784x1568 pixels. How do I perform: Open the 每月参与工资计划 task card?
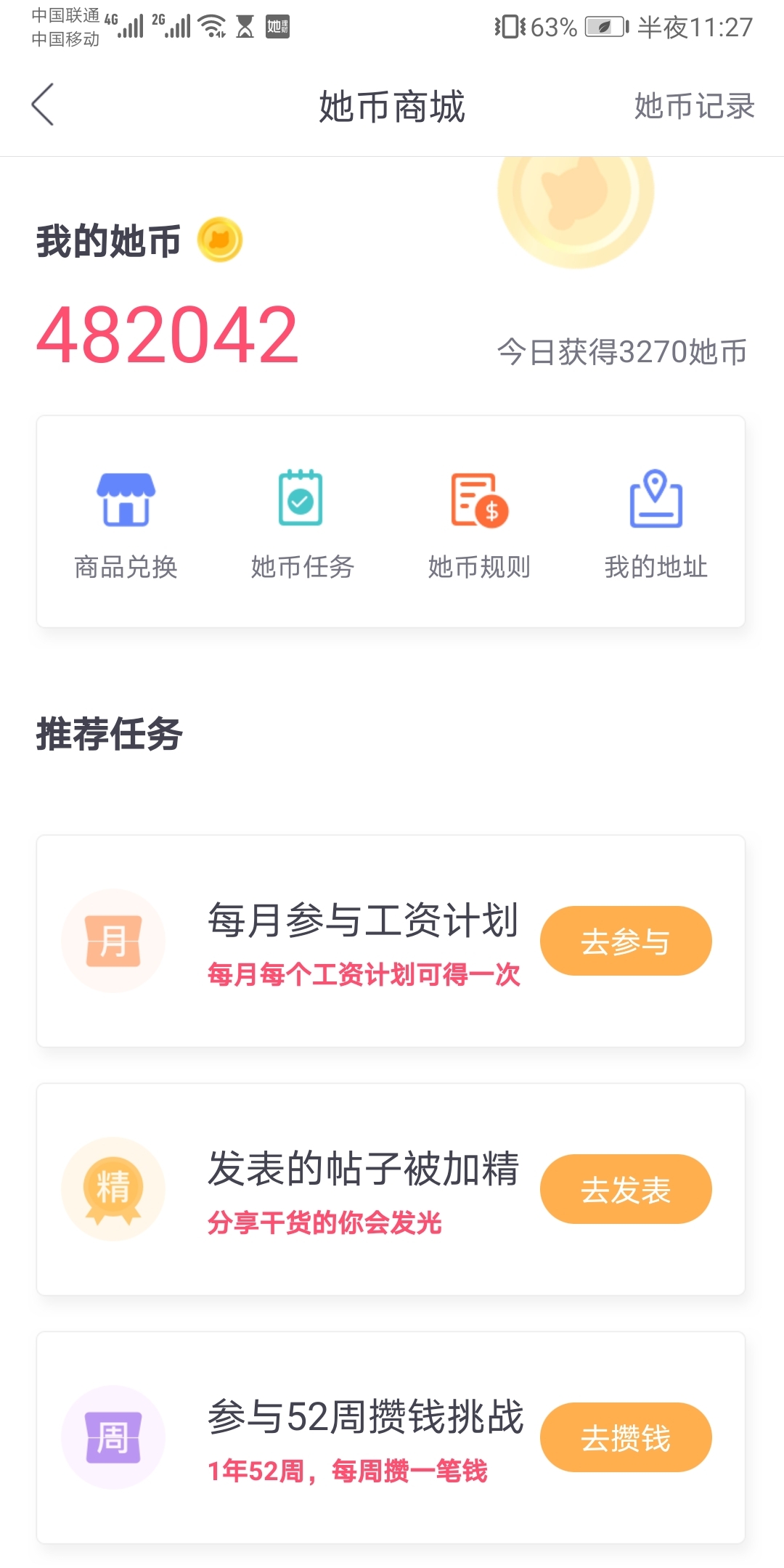(x=391, y=941)
